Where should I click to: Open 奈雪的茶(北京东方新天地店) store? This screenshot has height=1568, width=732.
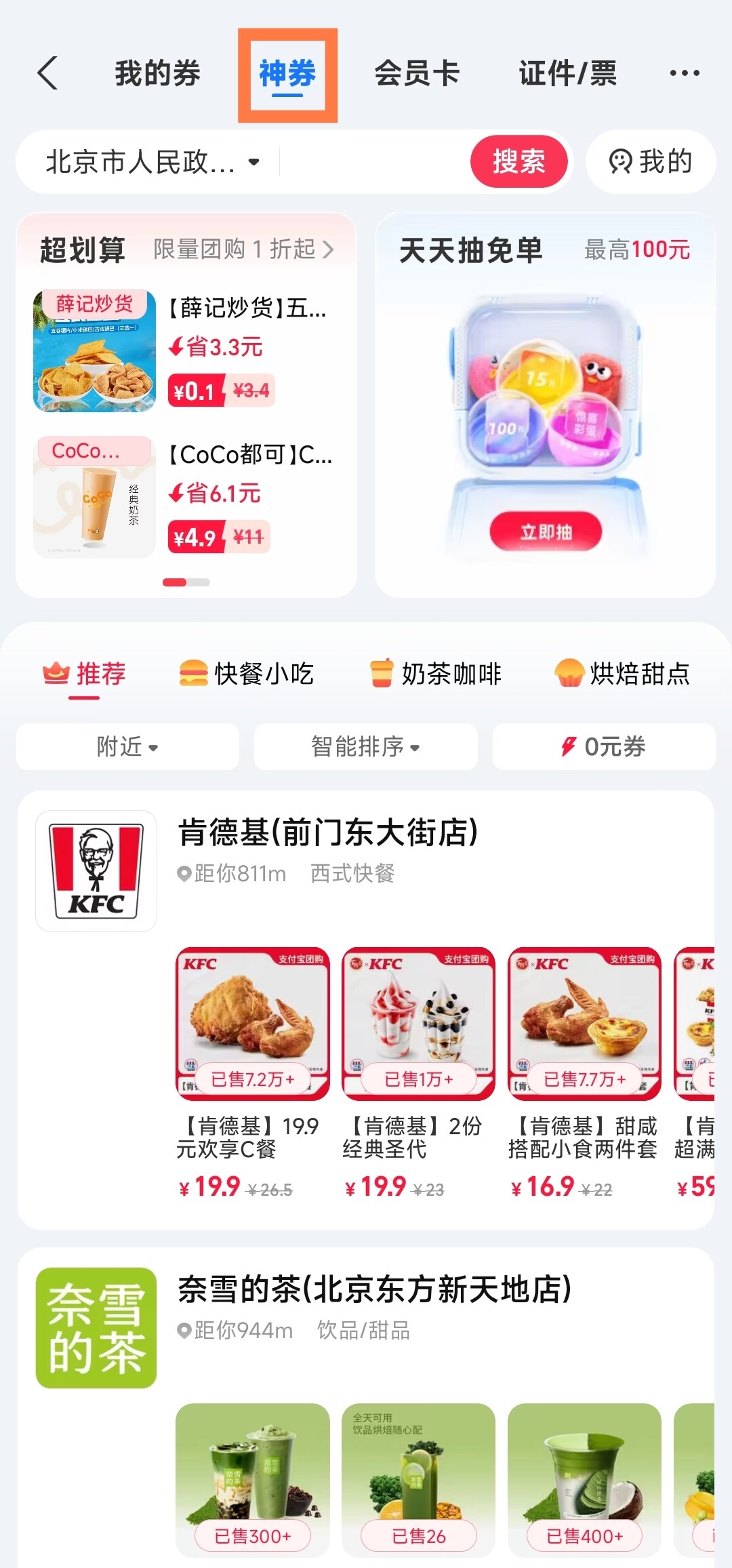tap(375, 1289)
